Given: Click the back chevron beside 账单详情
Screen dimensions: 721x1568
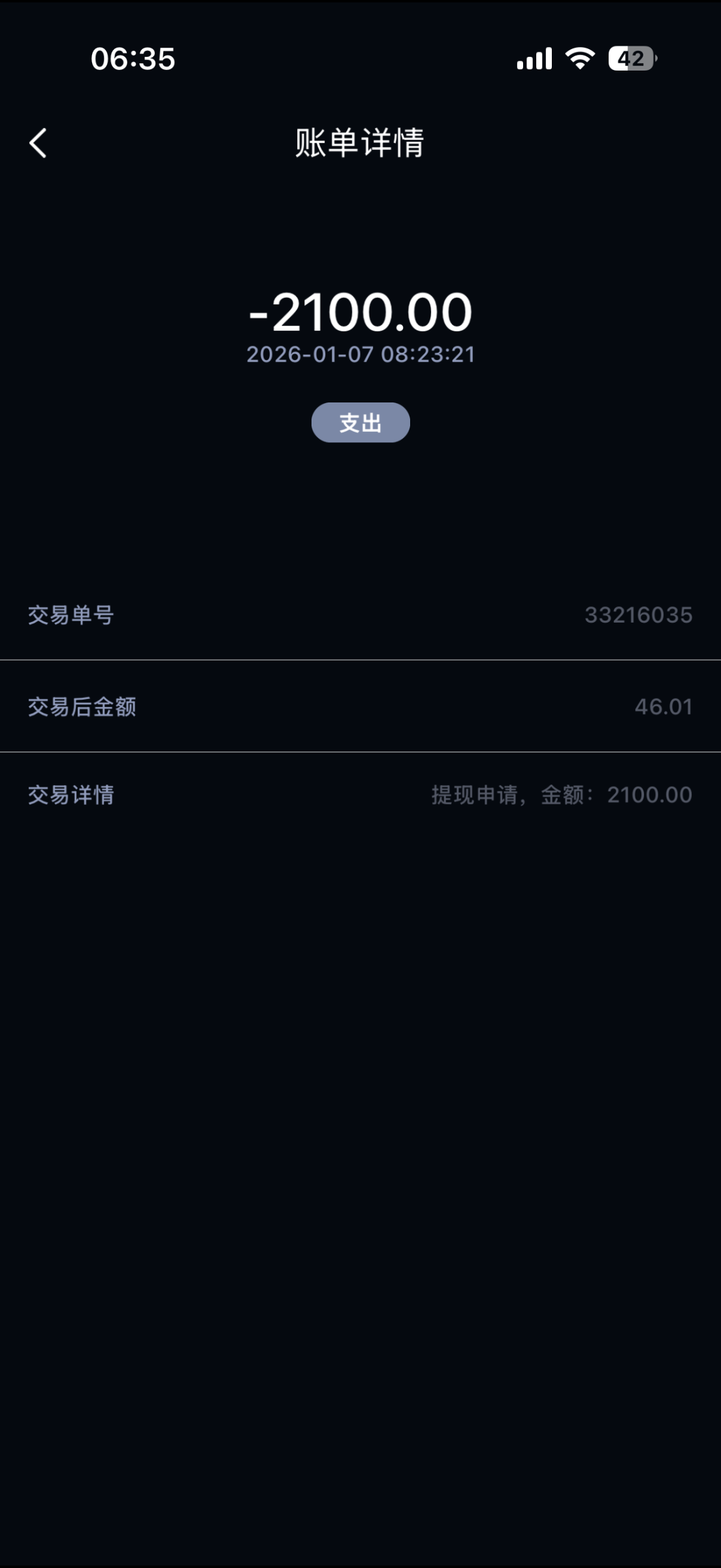Looking at the screenshot, I should (37, 142).
